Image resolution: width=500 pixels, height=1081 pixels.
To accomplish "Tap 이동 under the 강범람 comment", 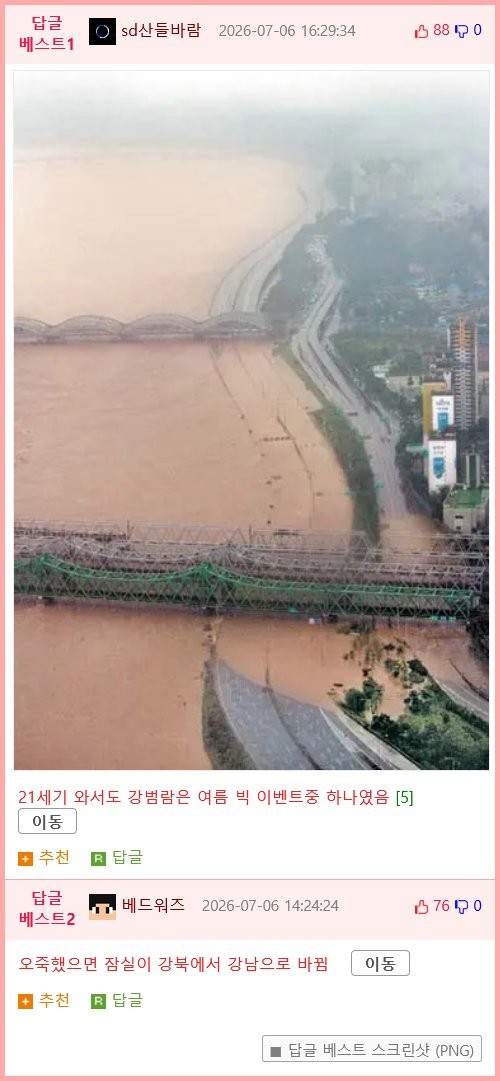I will [x=47, y=821].
